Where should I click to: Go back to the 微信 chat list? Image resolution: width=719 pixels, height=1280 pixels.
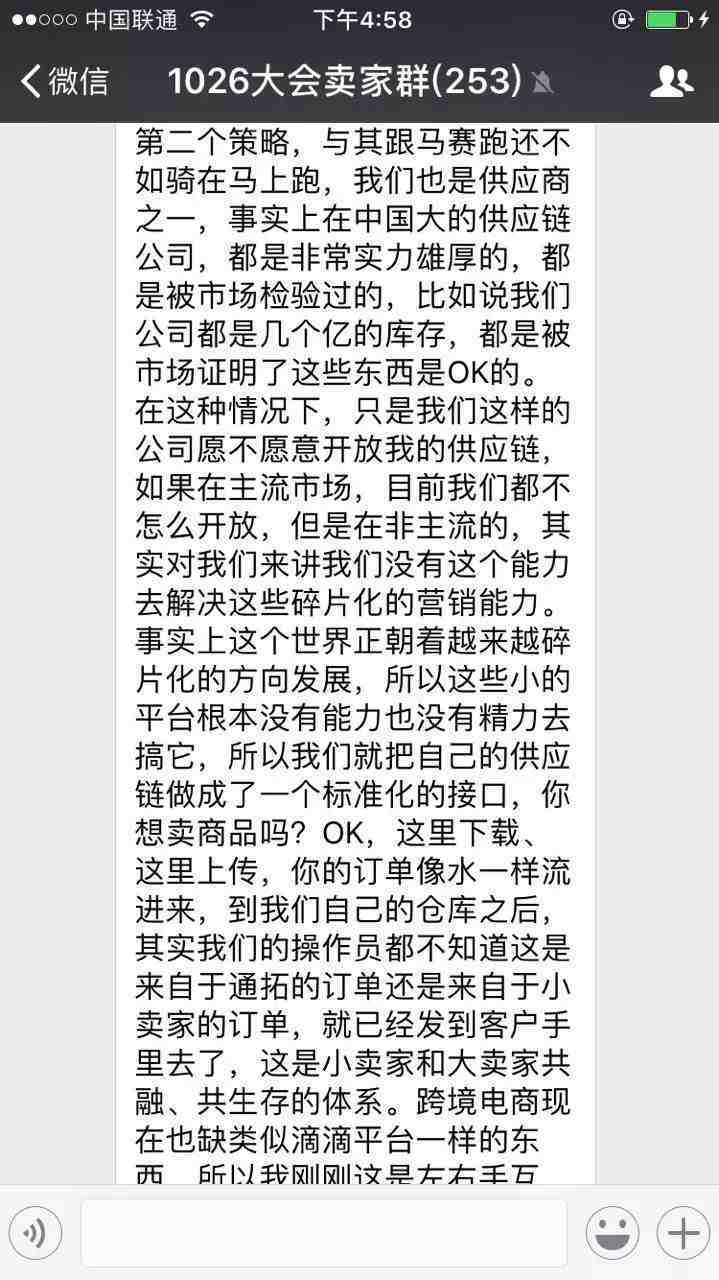(x=64, y=81)
